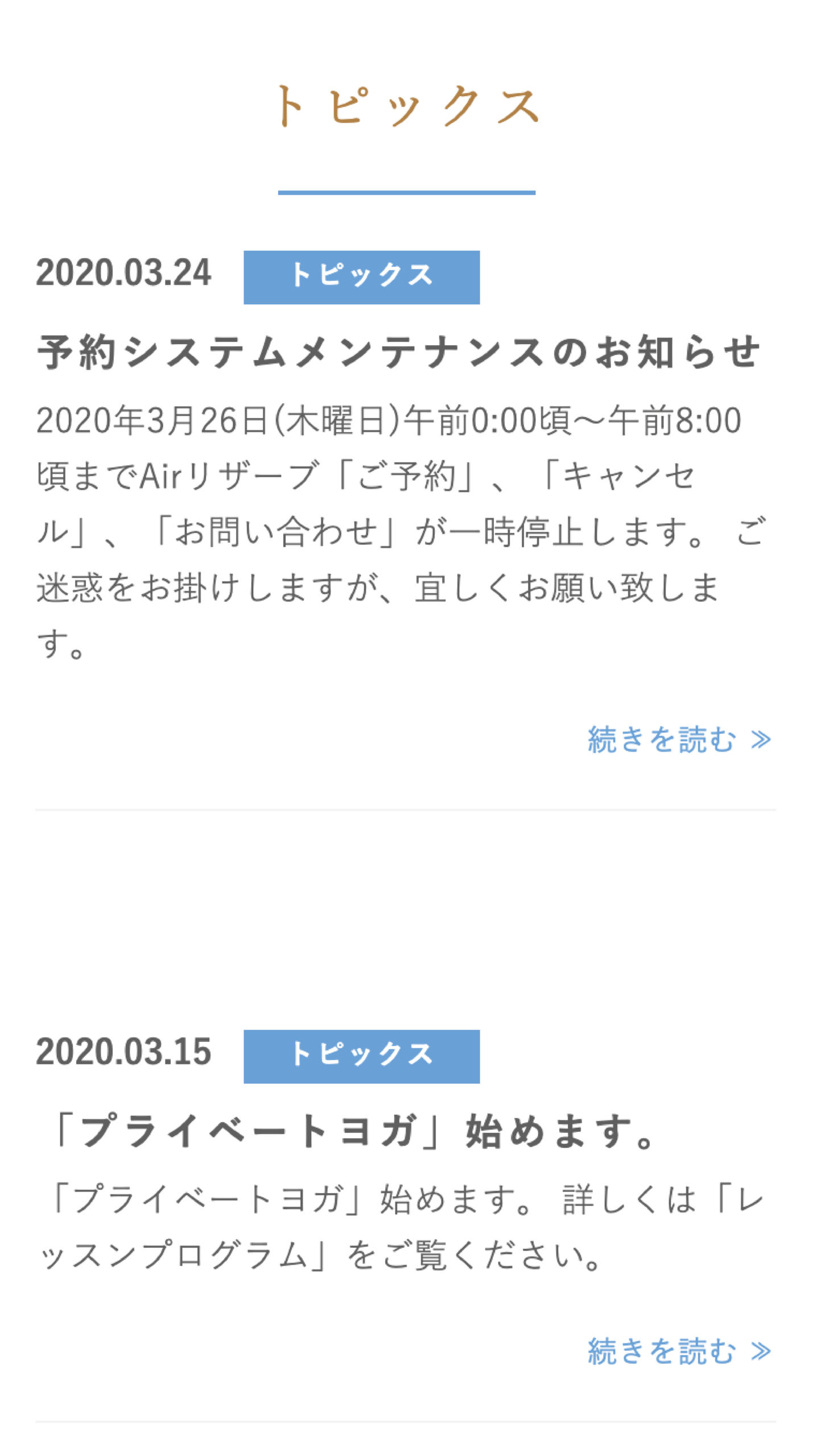This screenshot has width=813, height=1456.
Task: Open the 予約システムメンテナンスのお知らせ article title
Action: 398,352
